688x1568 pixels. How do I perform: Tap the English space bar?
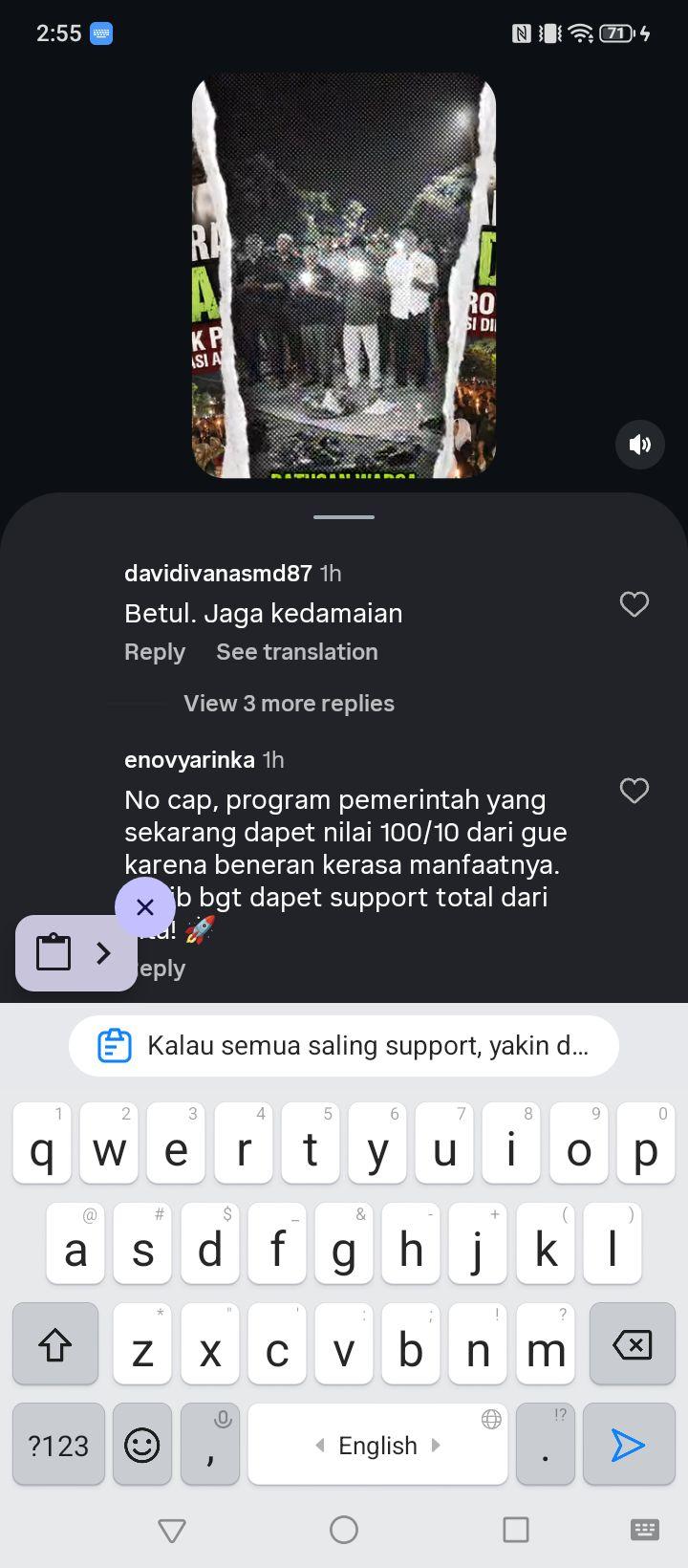pyautogui.click(x=377, y=1445)
